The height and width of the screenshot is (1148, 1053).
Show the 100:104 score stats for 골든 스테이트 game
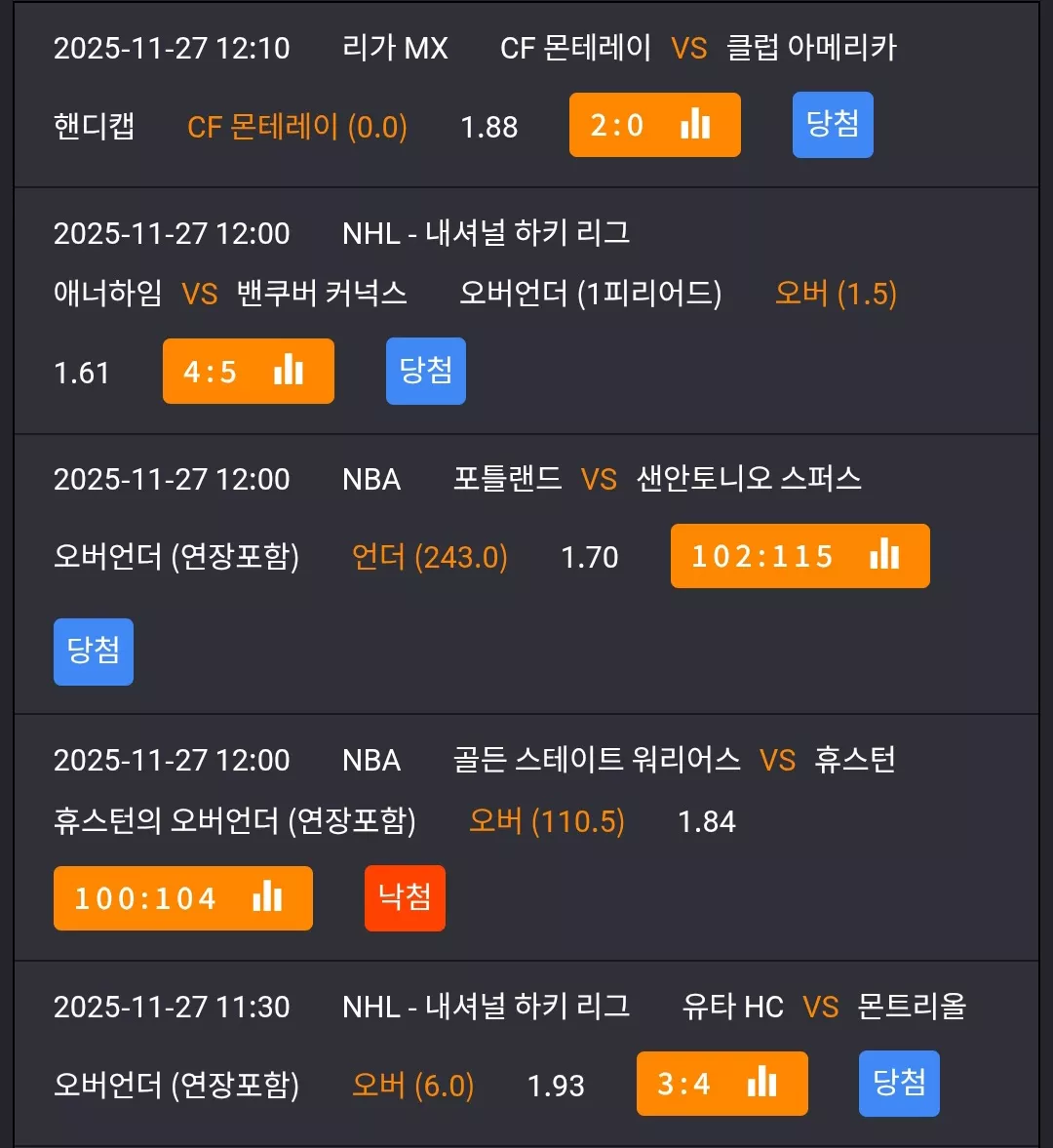click(x=183, y=898)
